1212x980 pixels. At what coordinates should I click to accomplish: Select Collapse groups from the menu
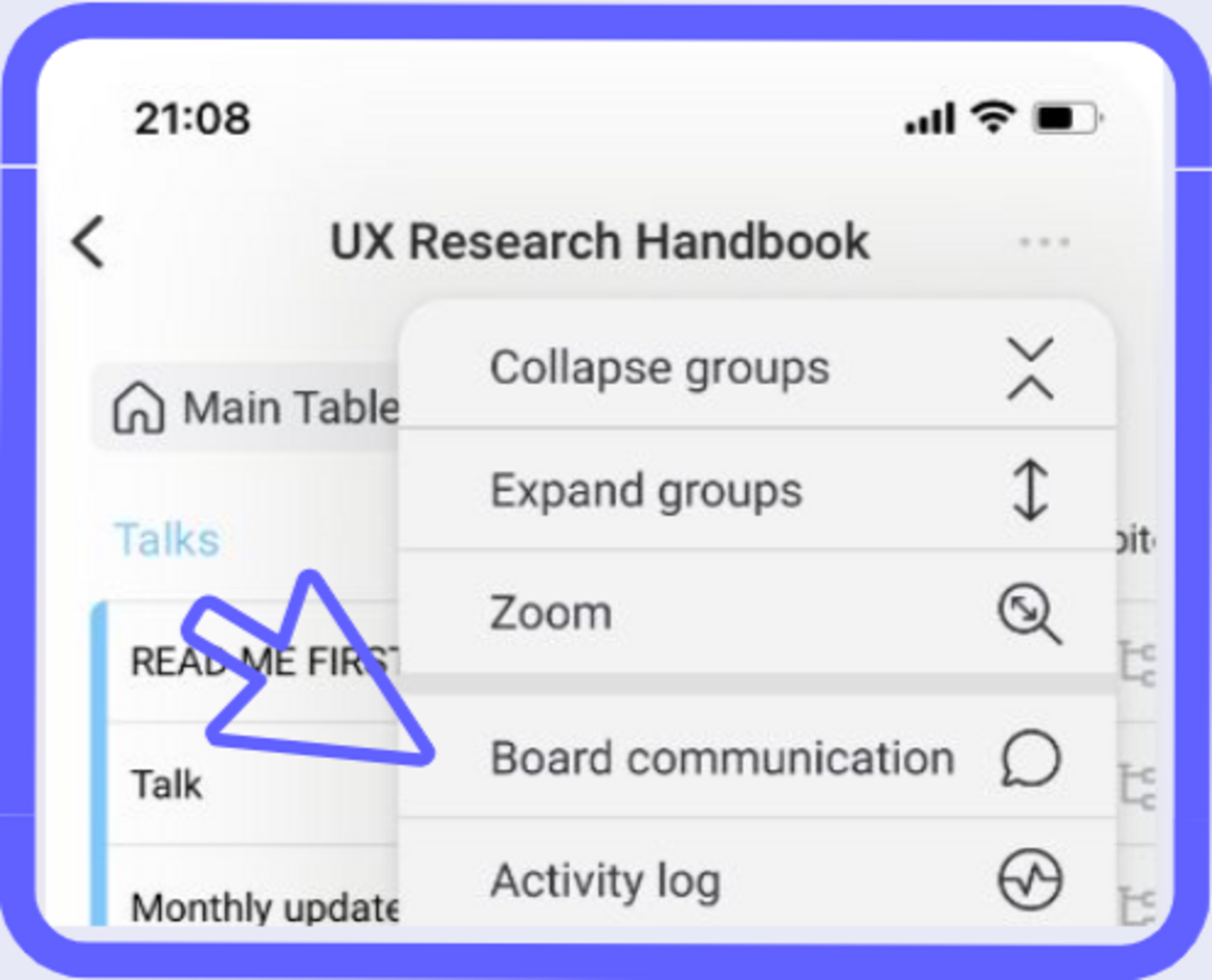tap(756, 368)
